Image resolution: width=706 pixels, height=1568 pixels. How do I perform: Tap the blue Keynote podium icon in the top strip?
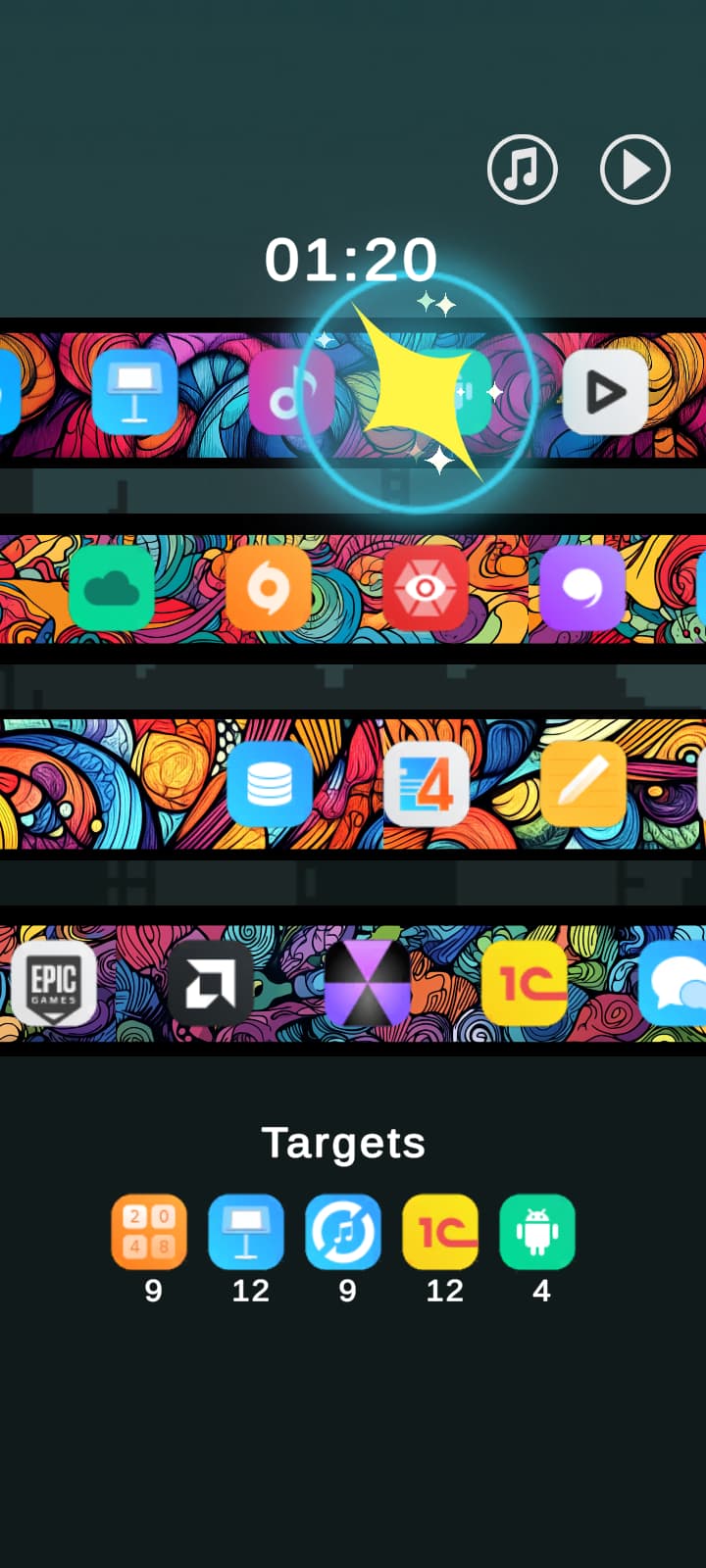(134, 392)
